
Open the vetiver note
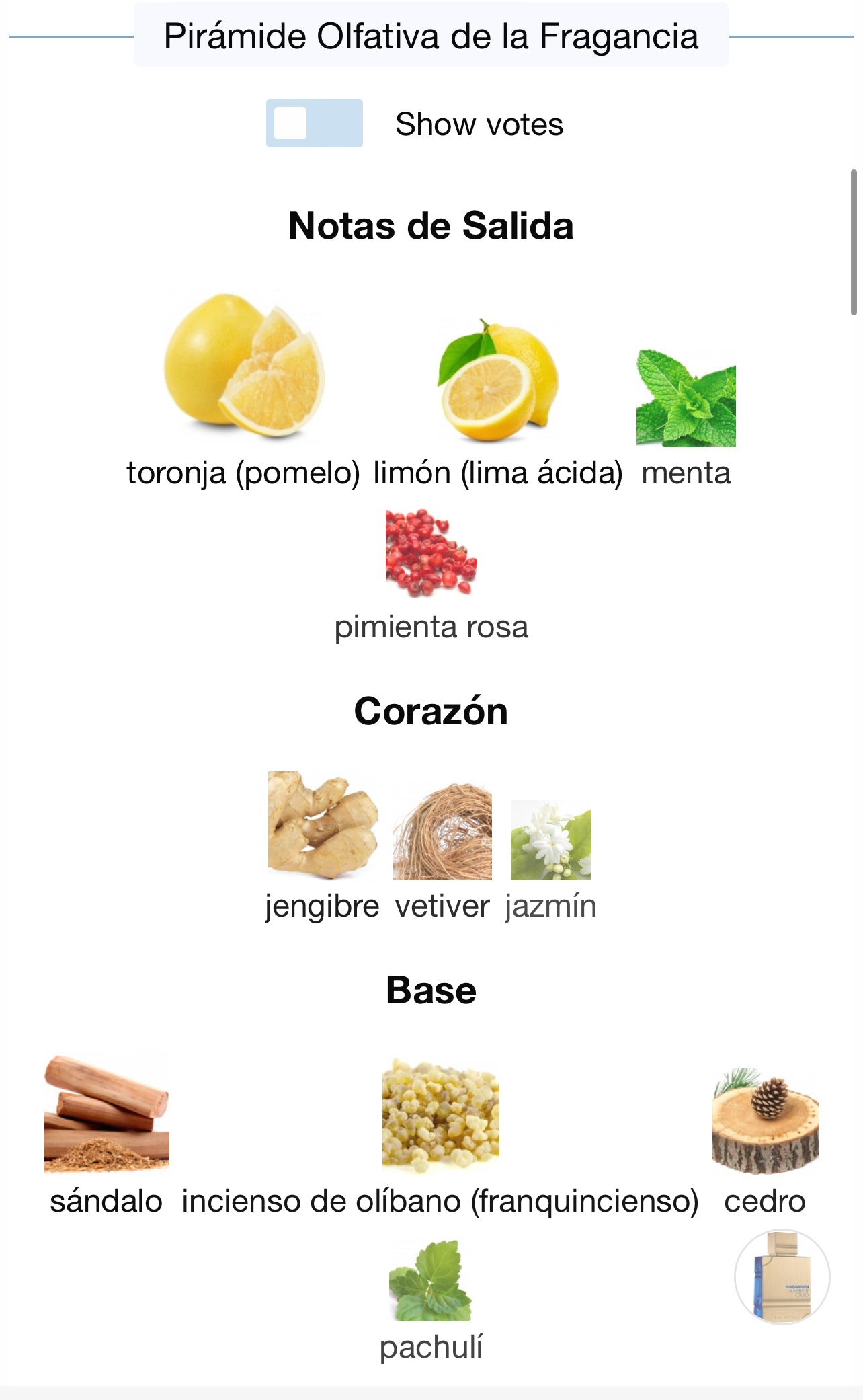click(442, 832)
